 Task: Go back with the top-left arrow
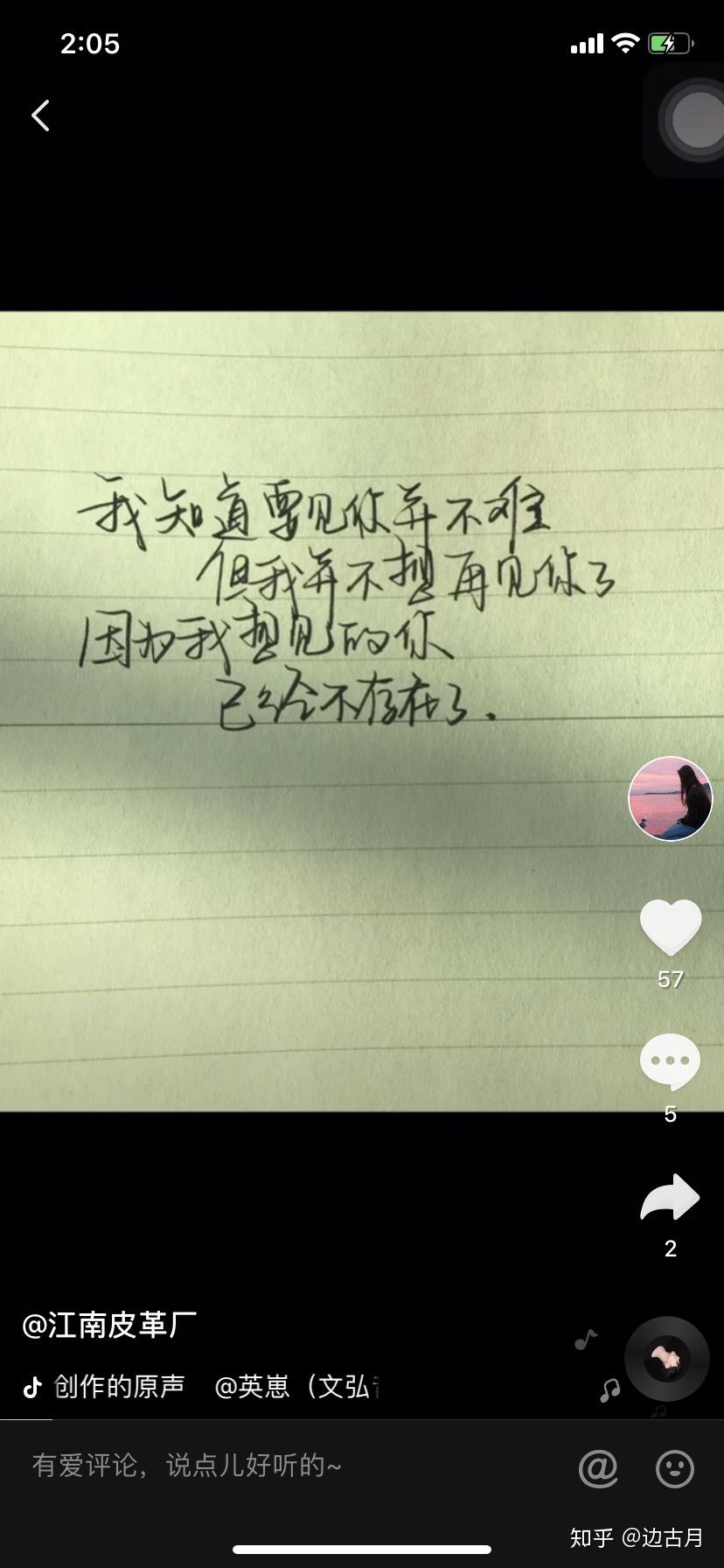[x=40, y=115]
